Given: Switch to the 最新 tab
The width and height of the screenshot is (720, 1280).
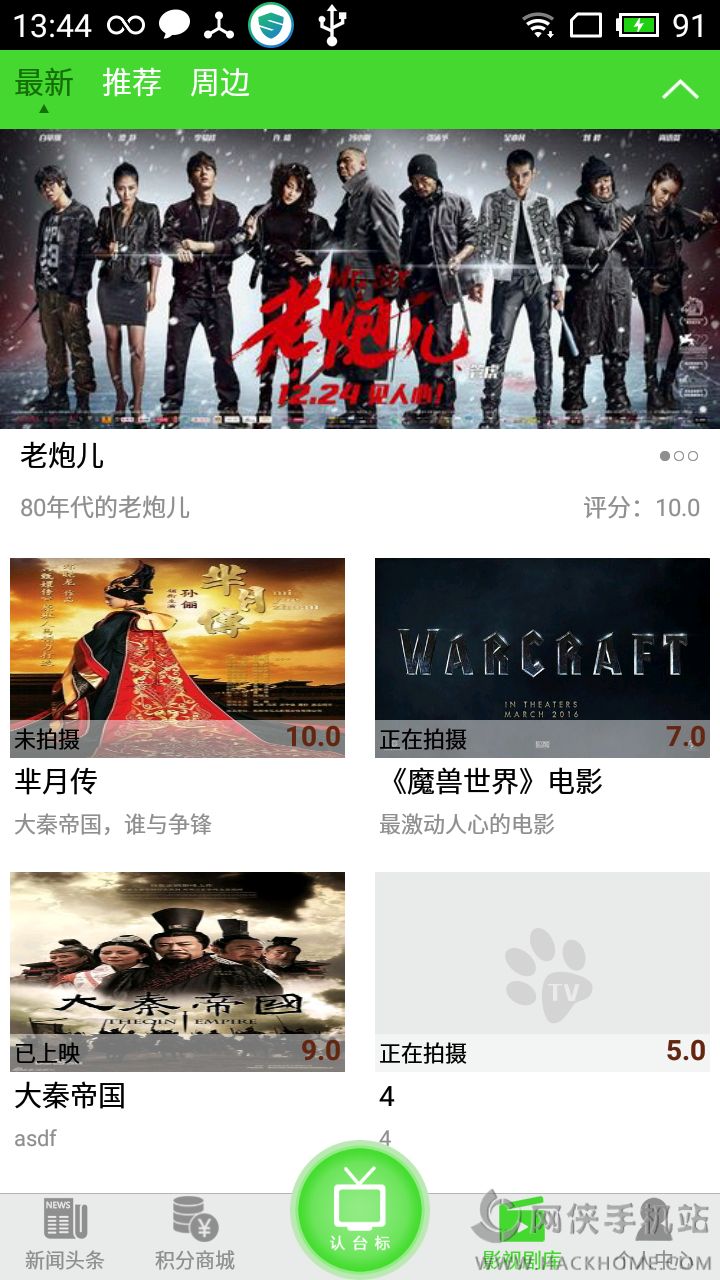Looking at the screenshot, I should pos(44,83).
